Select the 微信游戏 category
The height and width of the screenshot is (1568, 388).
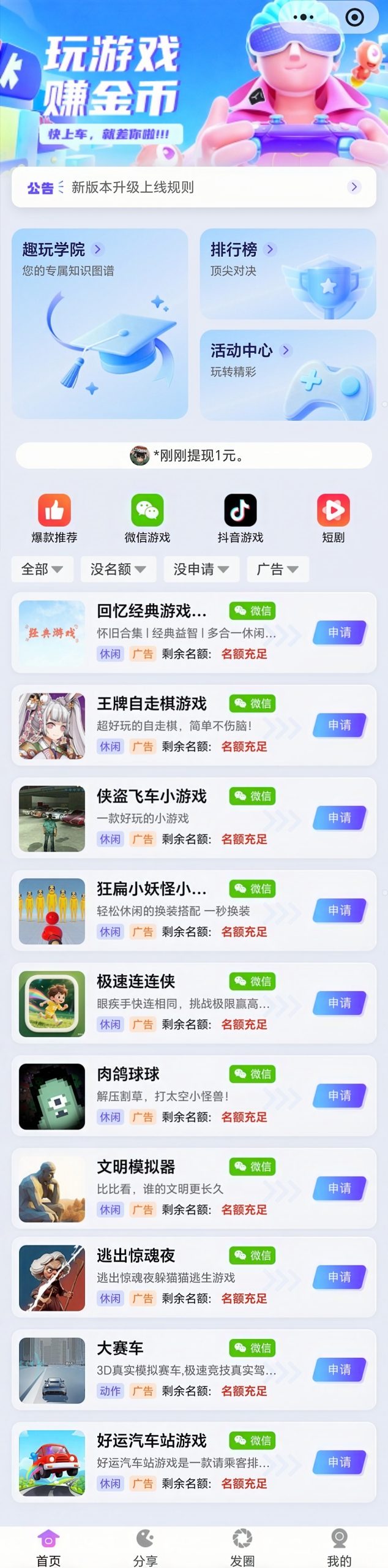147,518
